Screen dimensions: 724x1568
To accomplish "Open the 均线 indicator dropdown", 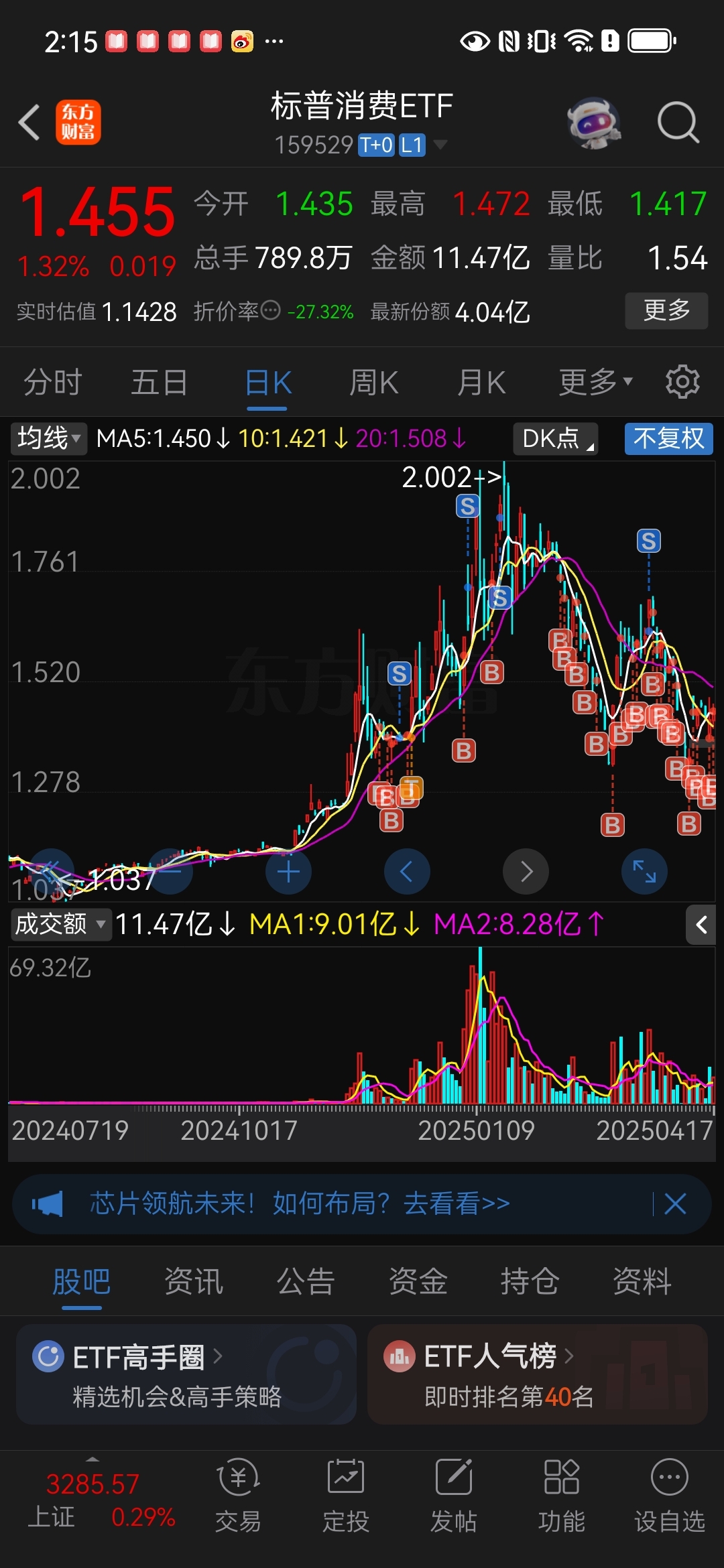I will click(x=47, y=439).
